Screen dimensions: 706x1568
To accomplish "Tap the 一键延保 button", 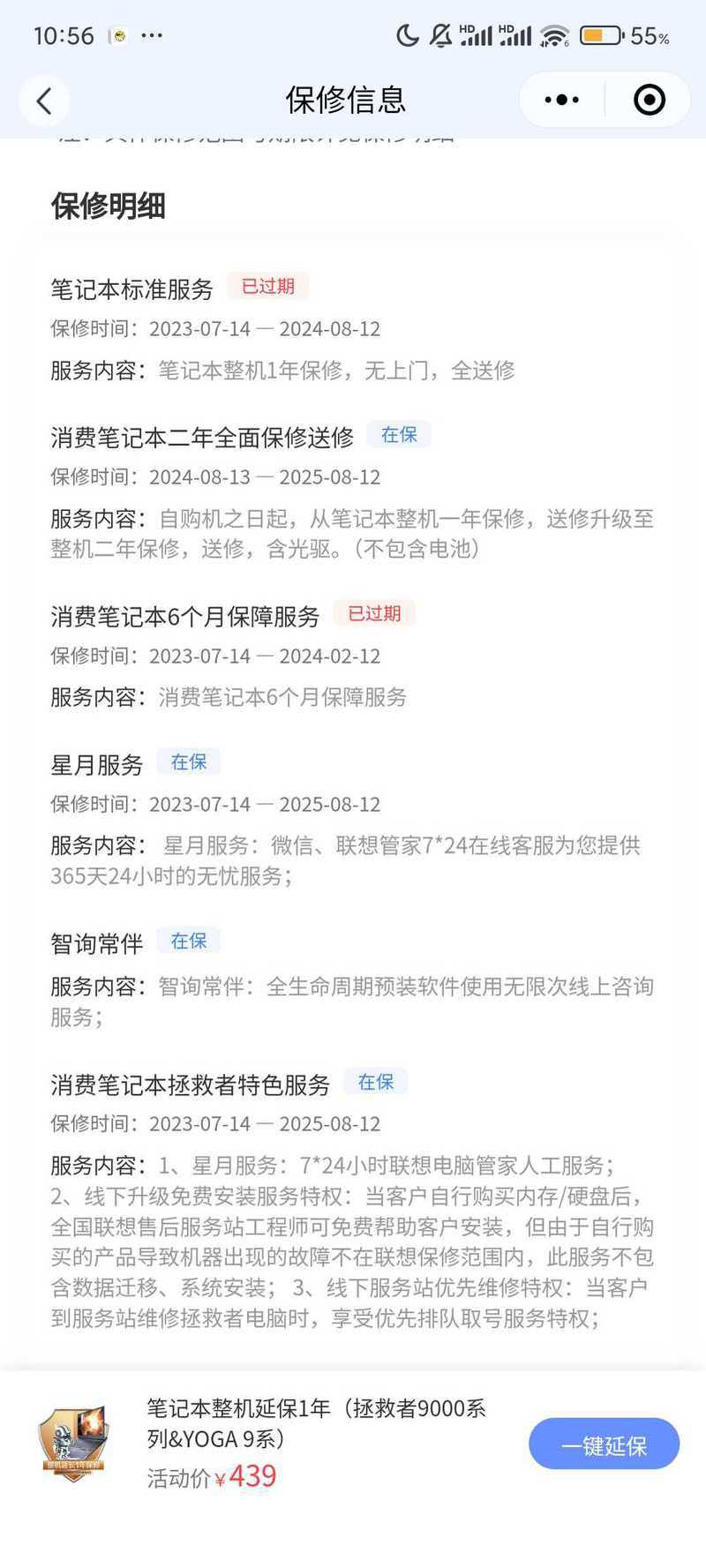I will (x=604, y=1445).
